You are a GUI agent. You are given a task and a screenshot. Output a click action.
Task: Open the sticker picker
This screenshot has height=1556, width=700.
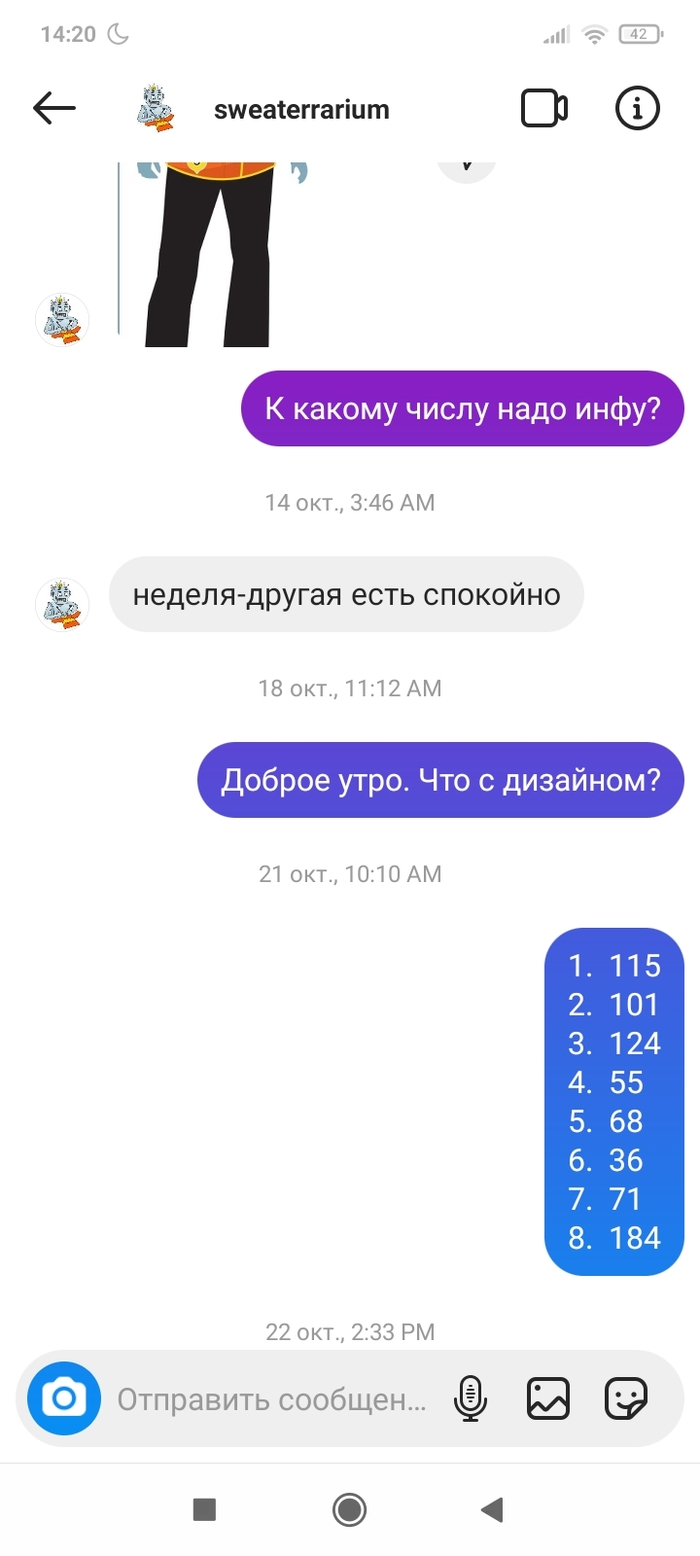(626, 1397)
